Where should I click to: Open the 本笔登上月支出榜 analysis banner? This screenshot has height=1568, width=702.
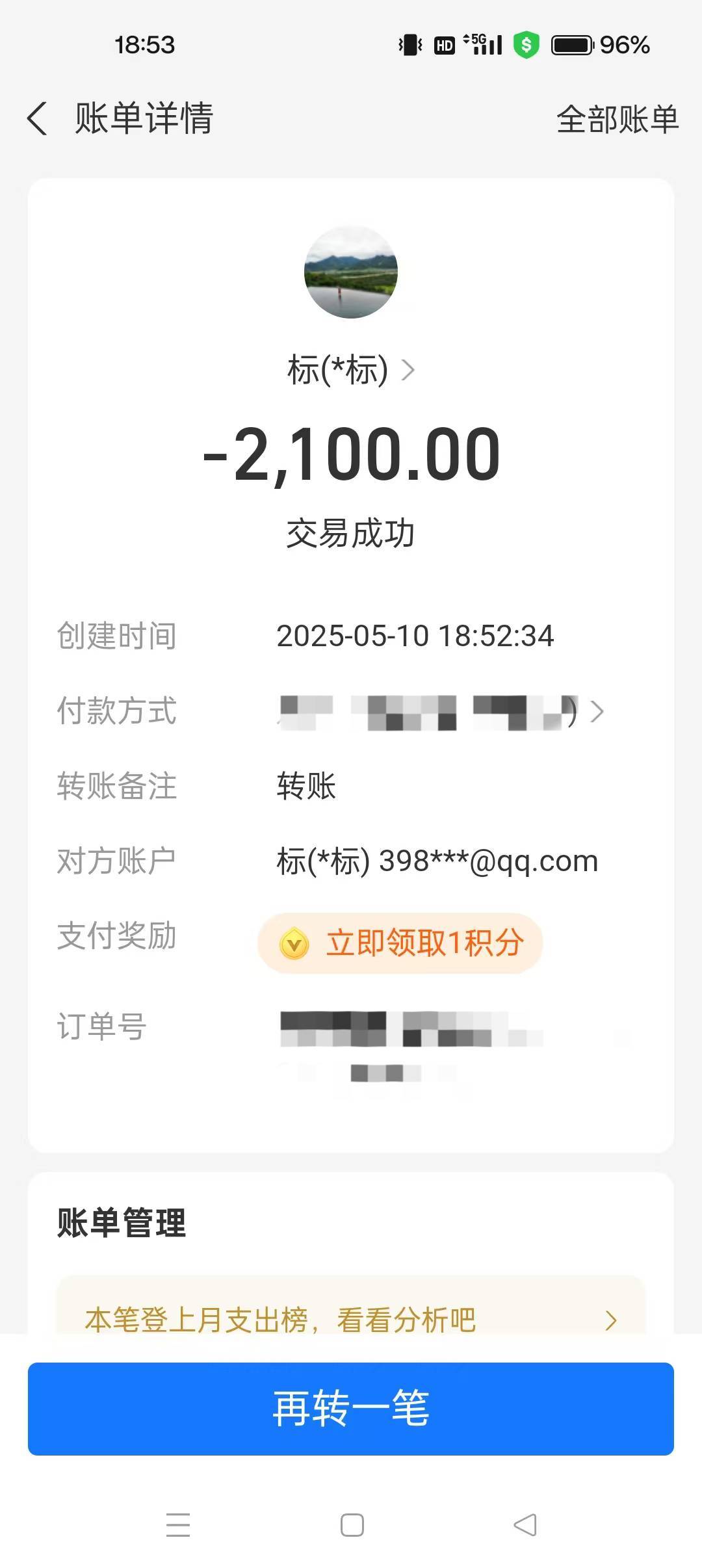click(351, 1320)
